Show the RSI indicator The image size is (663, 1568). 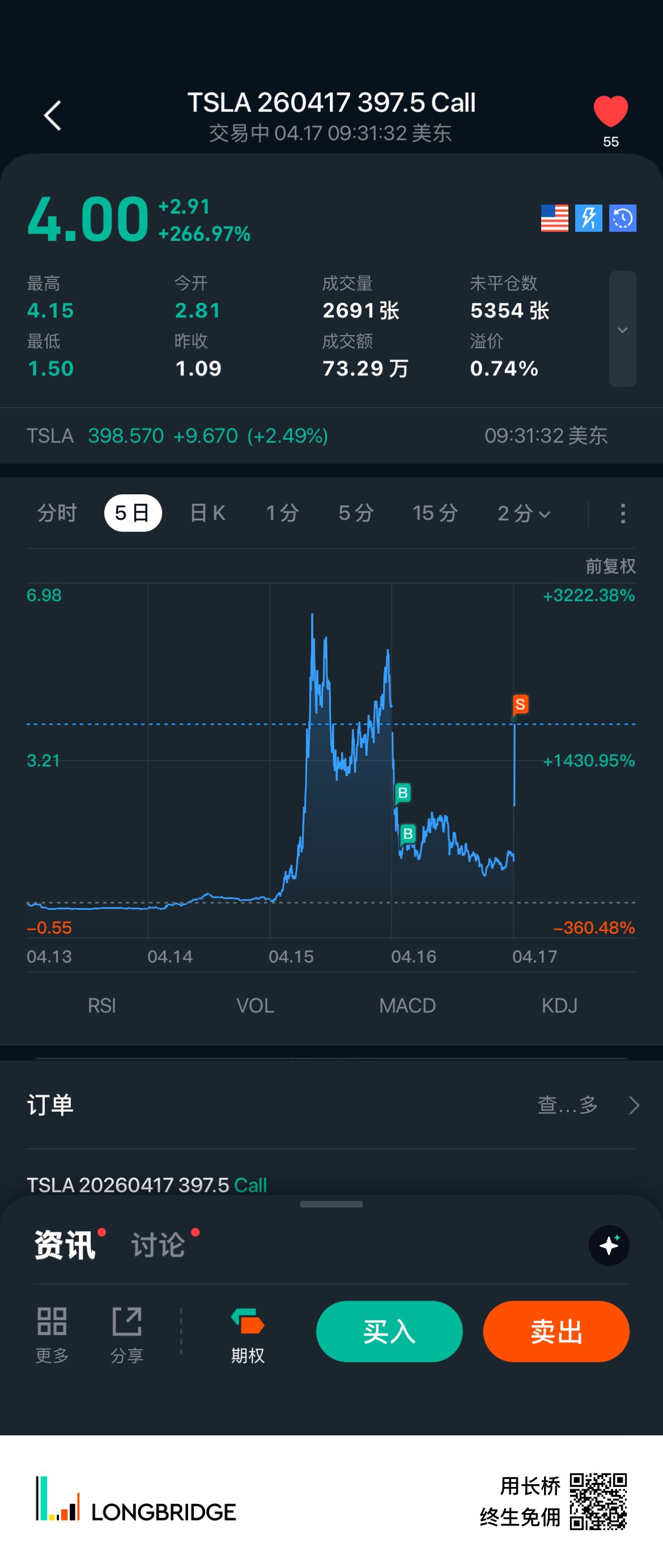(x=101, y=1006)
